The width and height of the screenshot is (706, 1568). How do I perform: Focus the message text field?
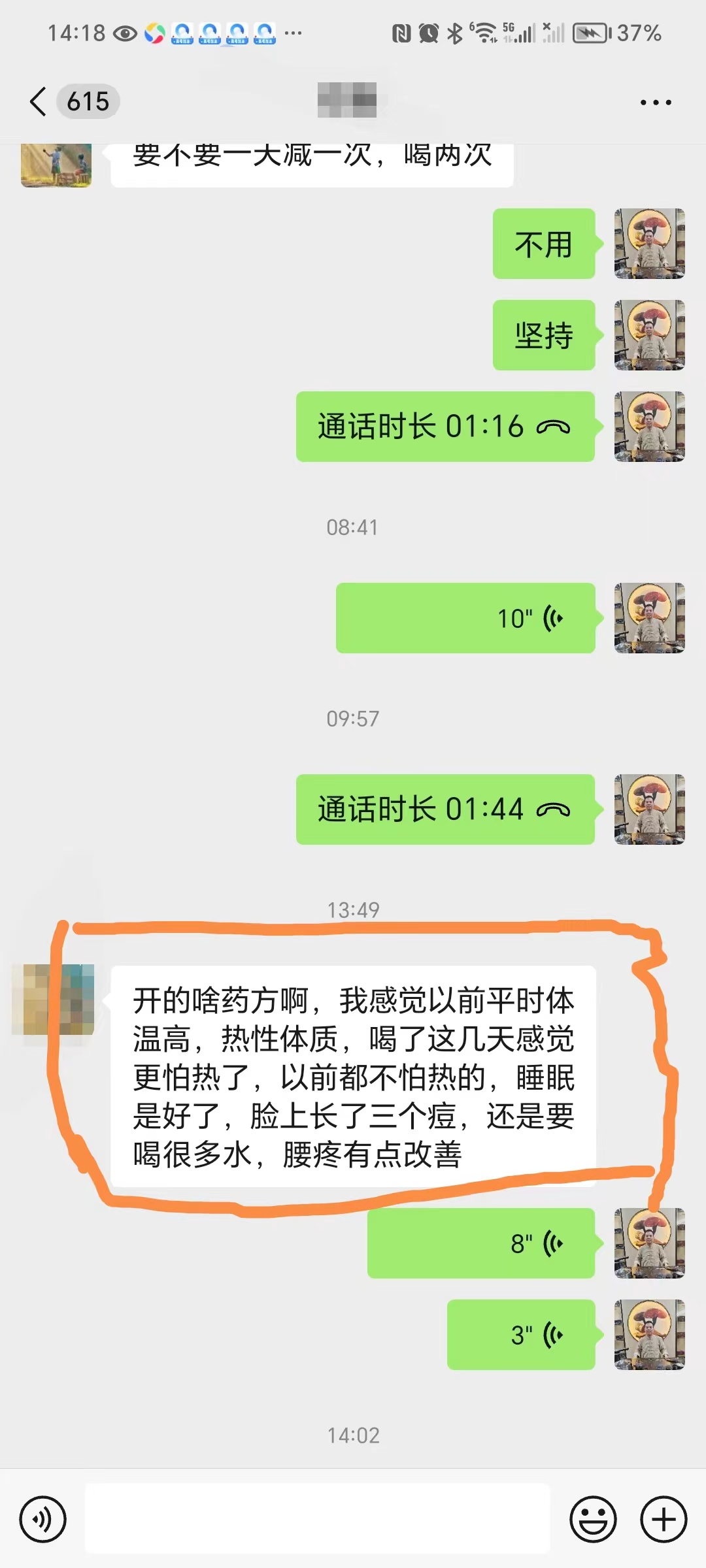click(x=318, y=1519)
